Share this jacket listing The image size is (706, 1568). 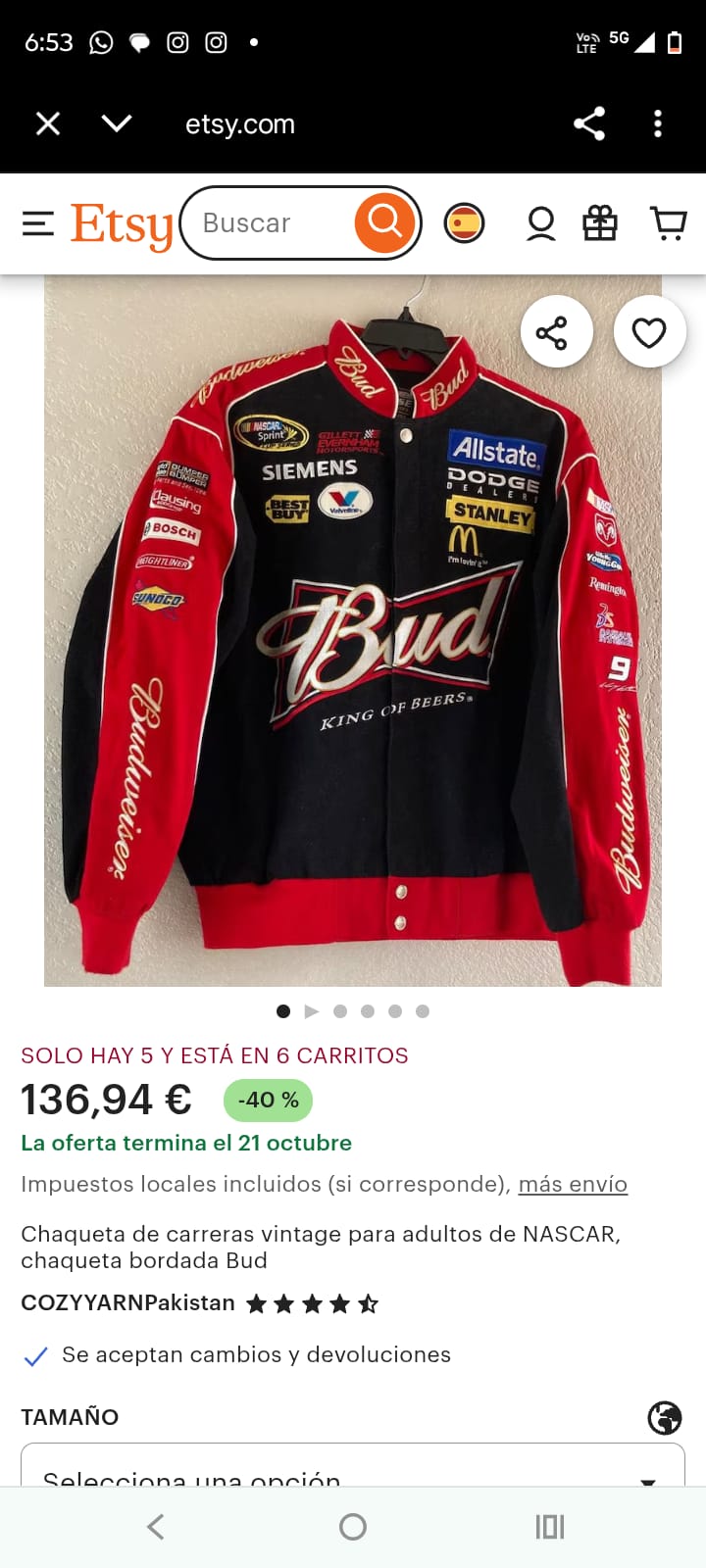pos(556,332)
